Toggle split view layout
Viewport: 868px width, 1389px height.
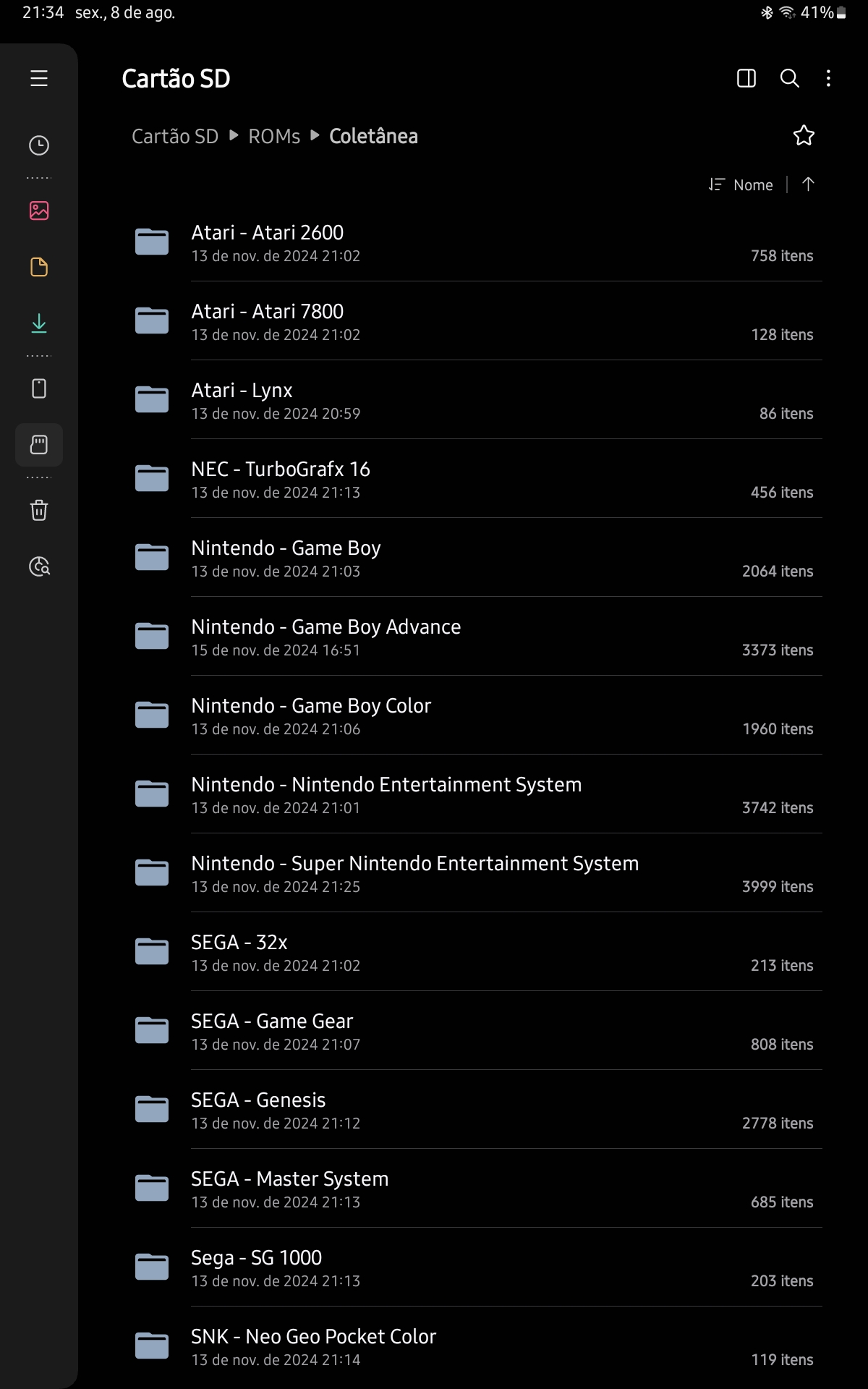746,79
